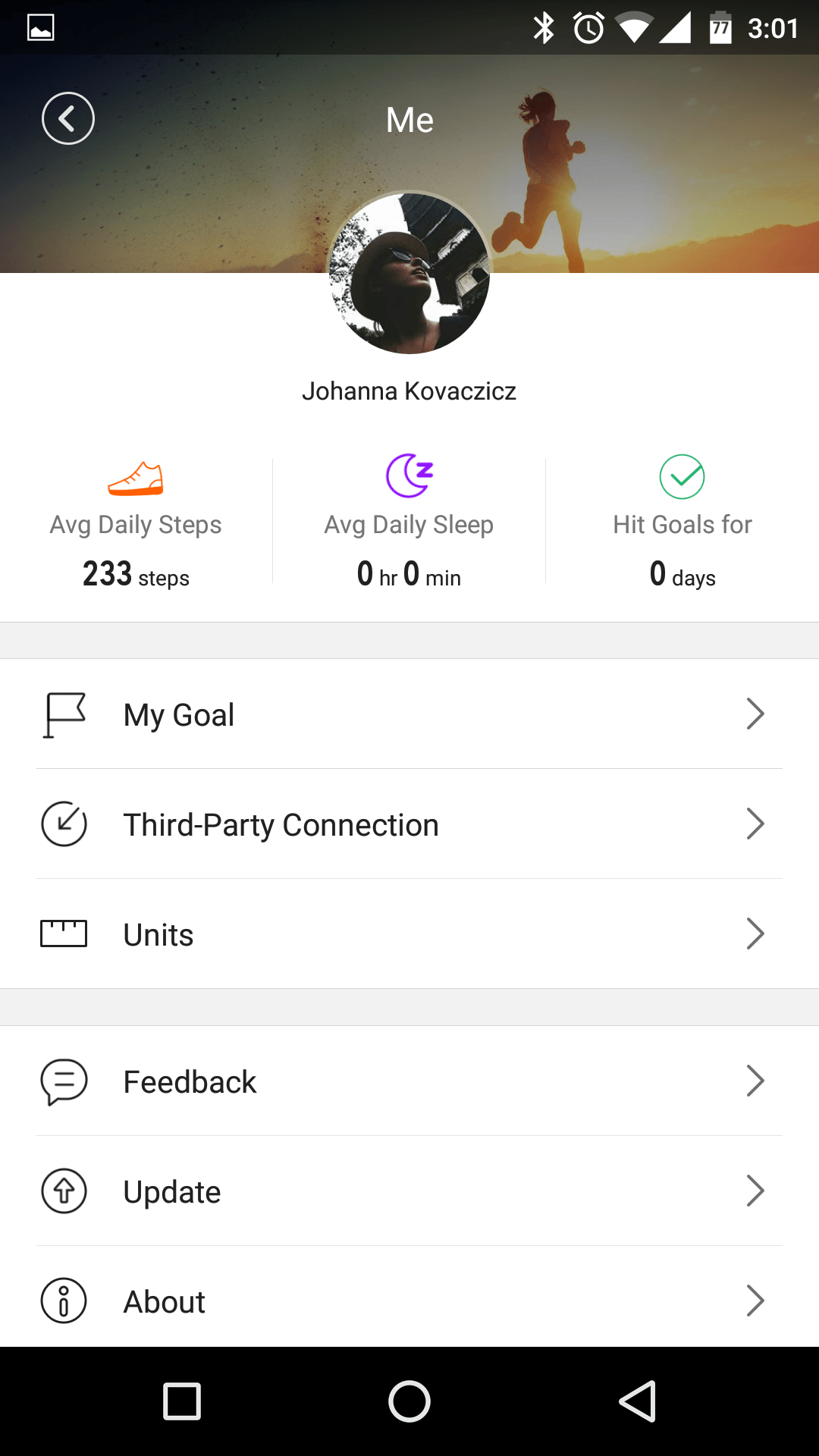
Task: Open the Units settings
Action: point(409,934)
